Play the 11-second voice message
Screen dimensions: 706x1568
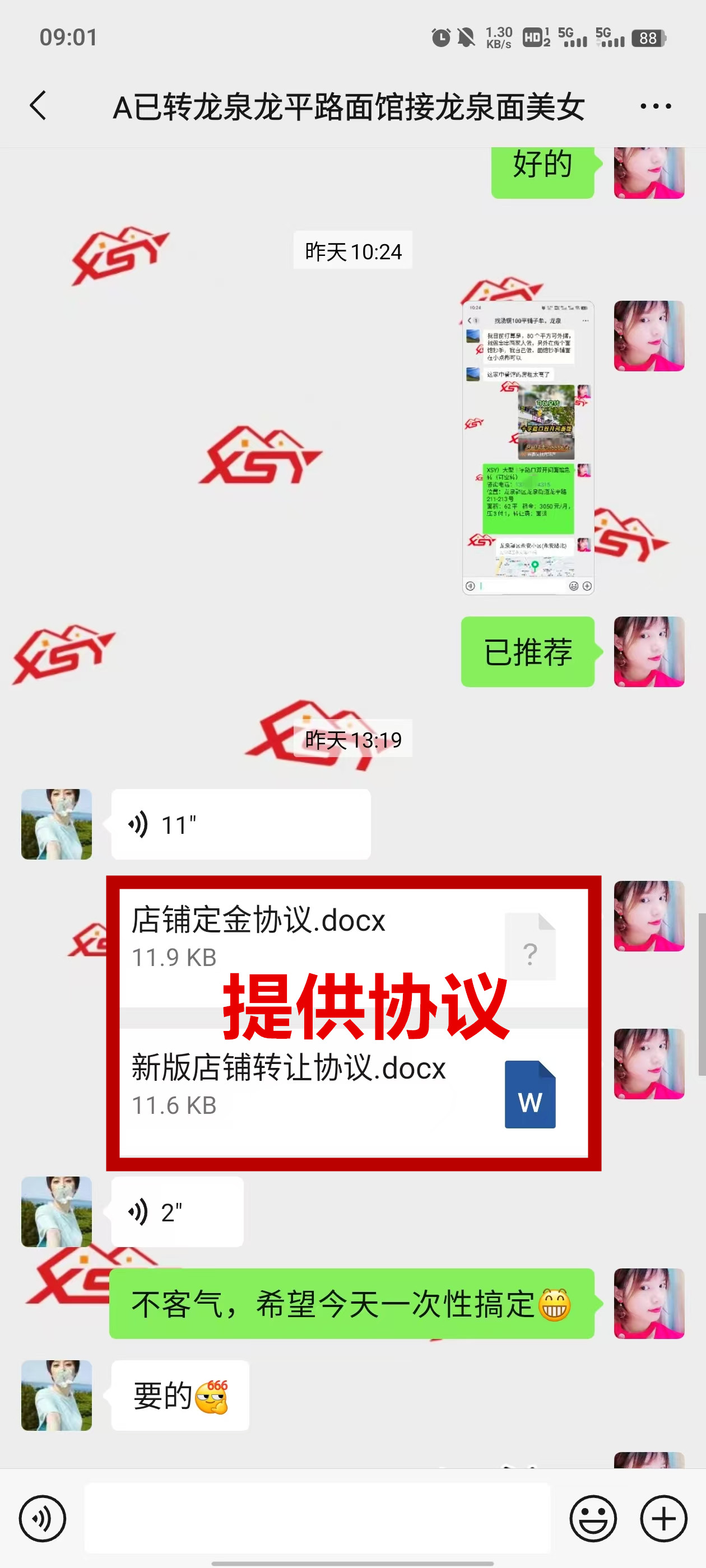coord(240,824)
